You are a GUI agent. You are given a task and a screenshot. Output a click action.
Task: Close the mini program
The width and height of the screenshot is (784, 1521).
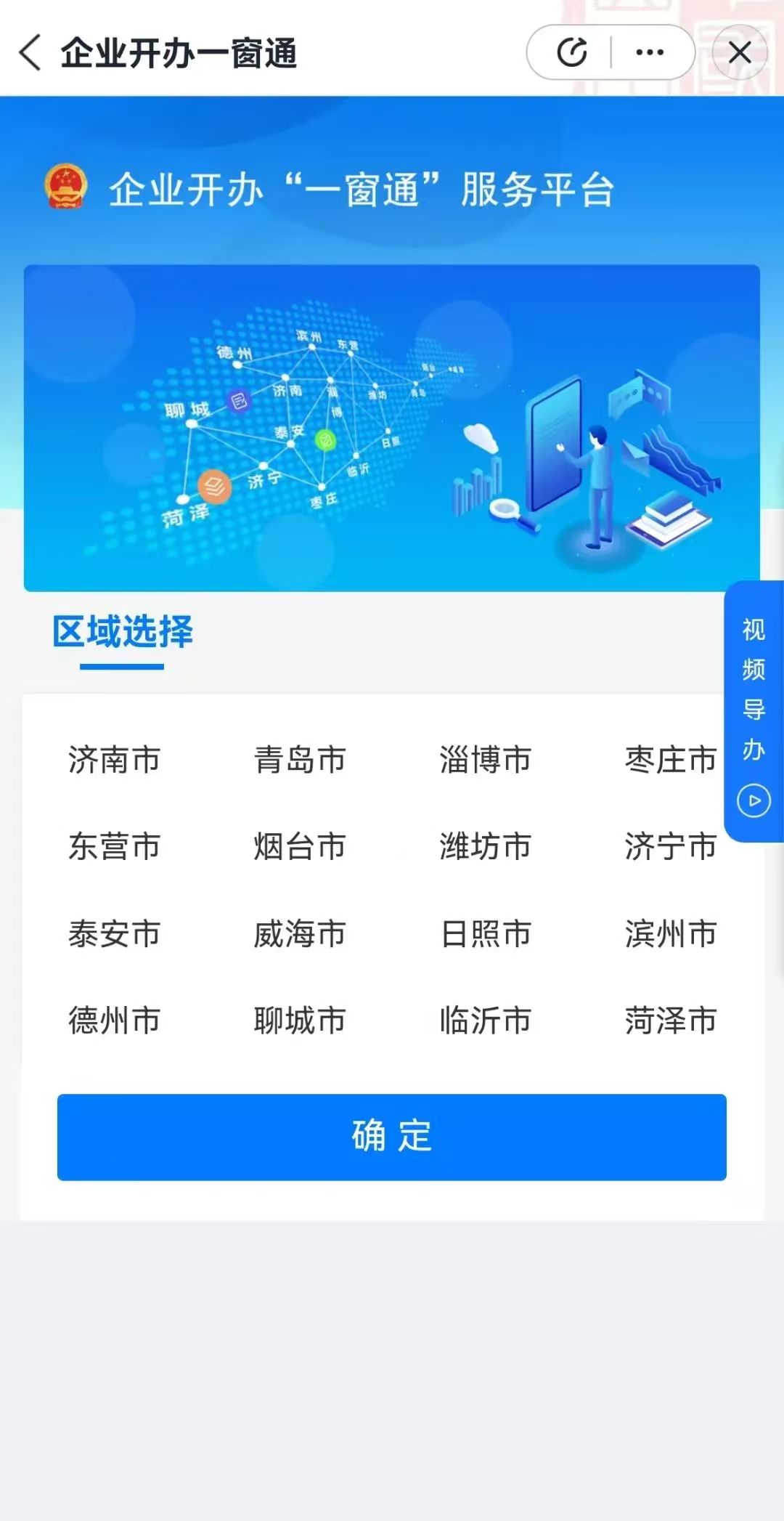(x=740, y=52)
